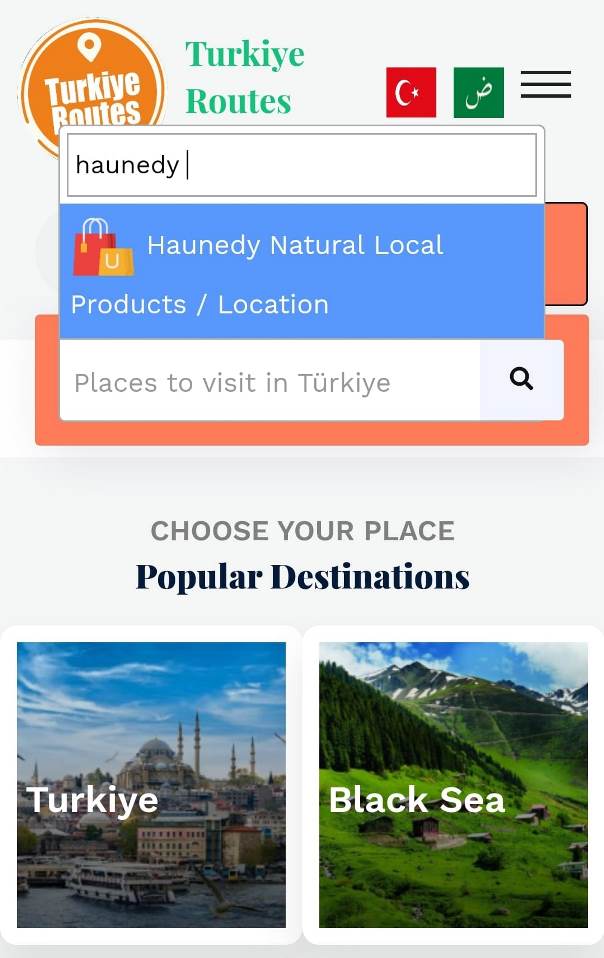Tap Places to visit in Türkiye field
The width and height of the screenshot is (604, 958).
(x=270, y=381)
